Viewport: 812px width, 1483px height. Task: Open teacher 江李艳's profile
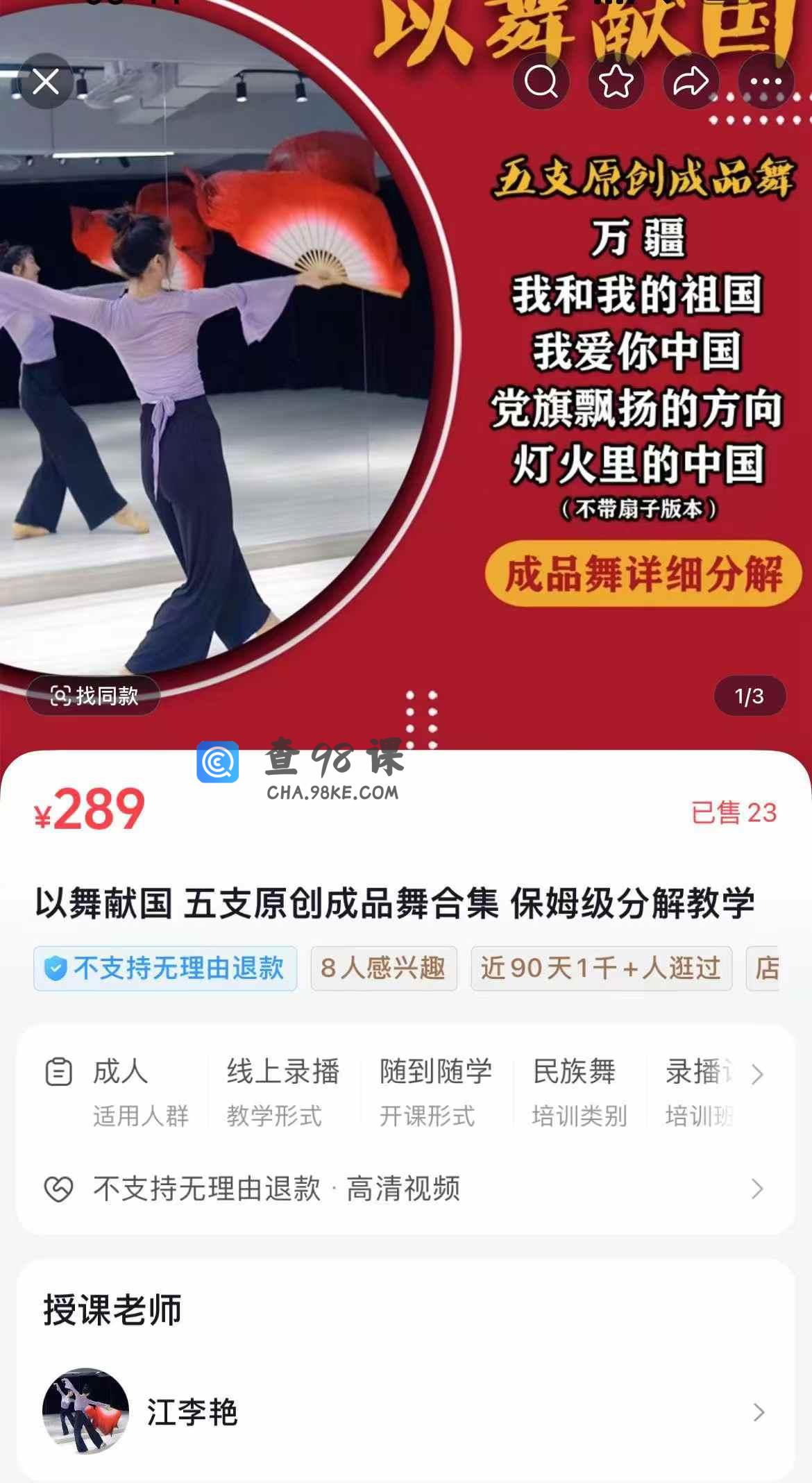[x=405, y=1412]
